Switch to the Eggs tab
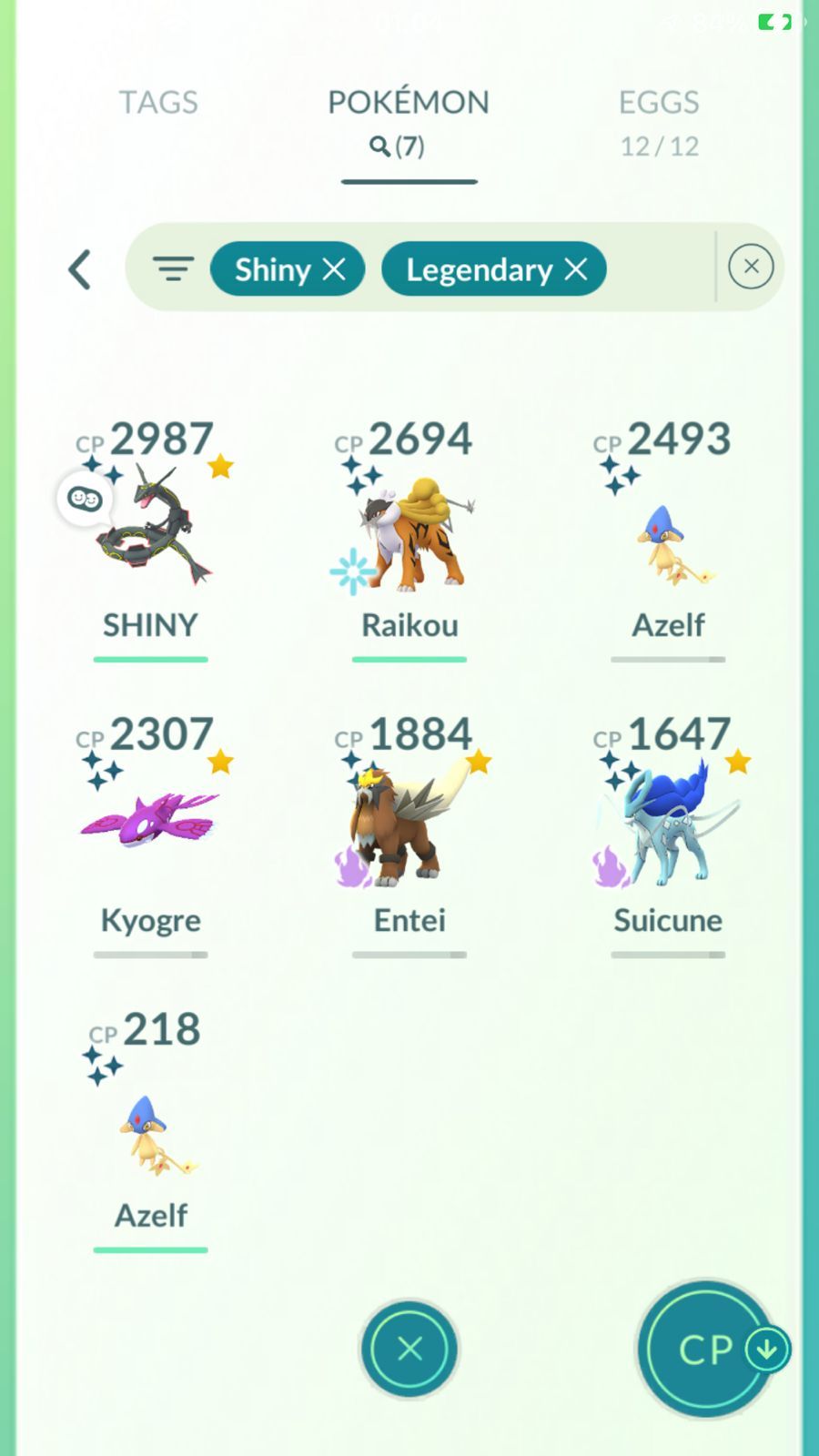The image size is (819, 1456). point(659,121)
